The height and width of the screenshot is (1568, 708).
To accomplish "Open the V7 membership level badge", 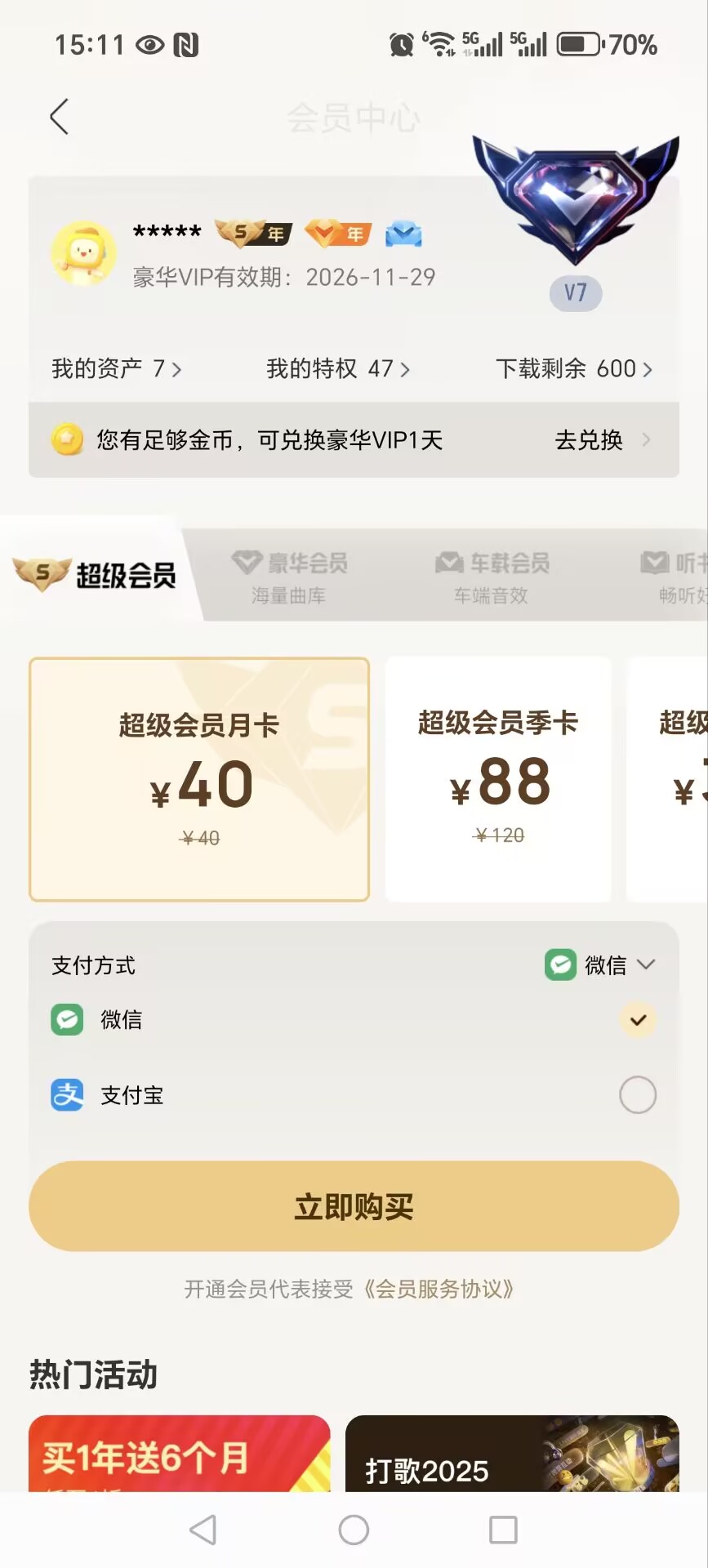I will pyautogui.click(x=576, y=292).
